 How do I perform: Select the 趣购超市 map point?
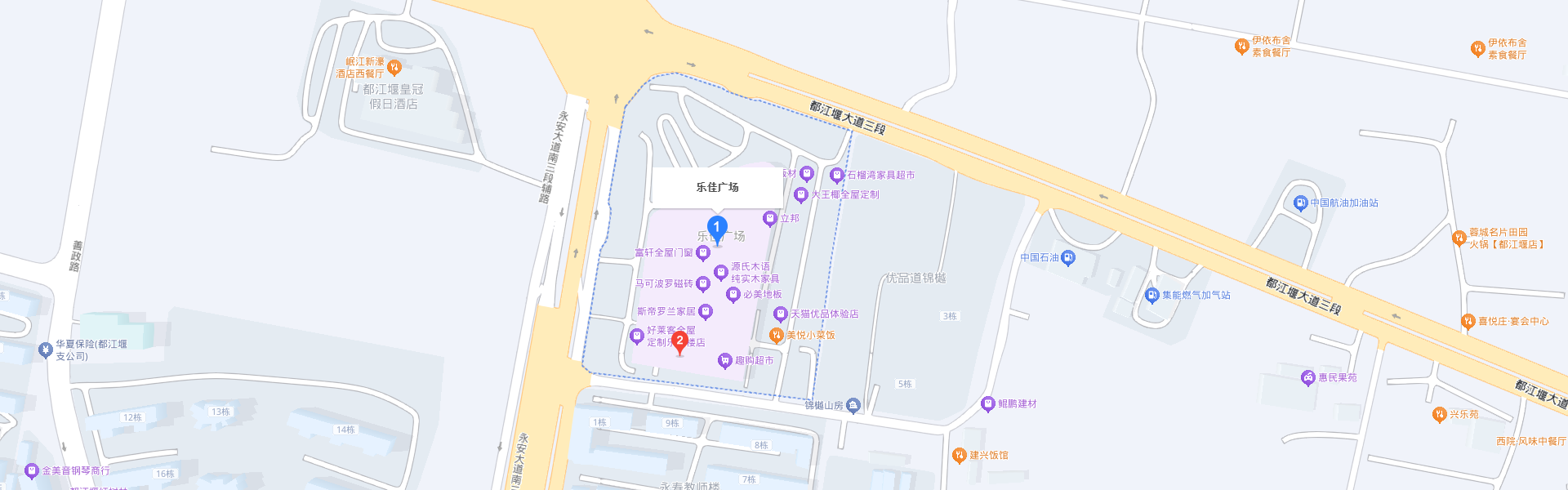[x=724, y=360]
